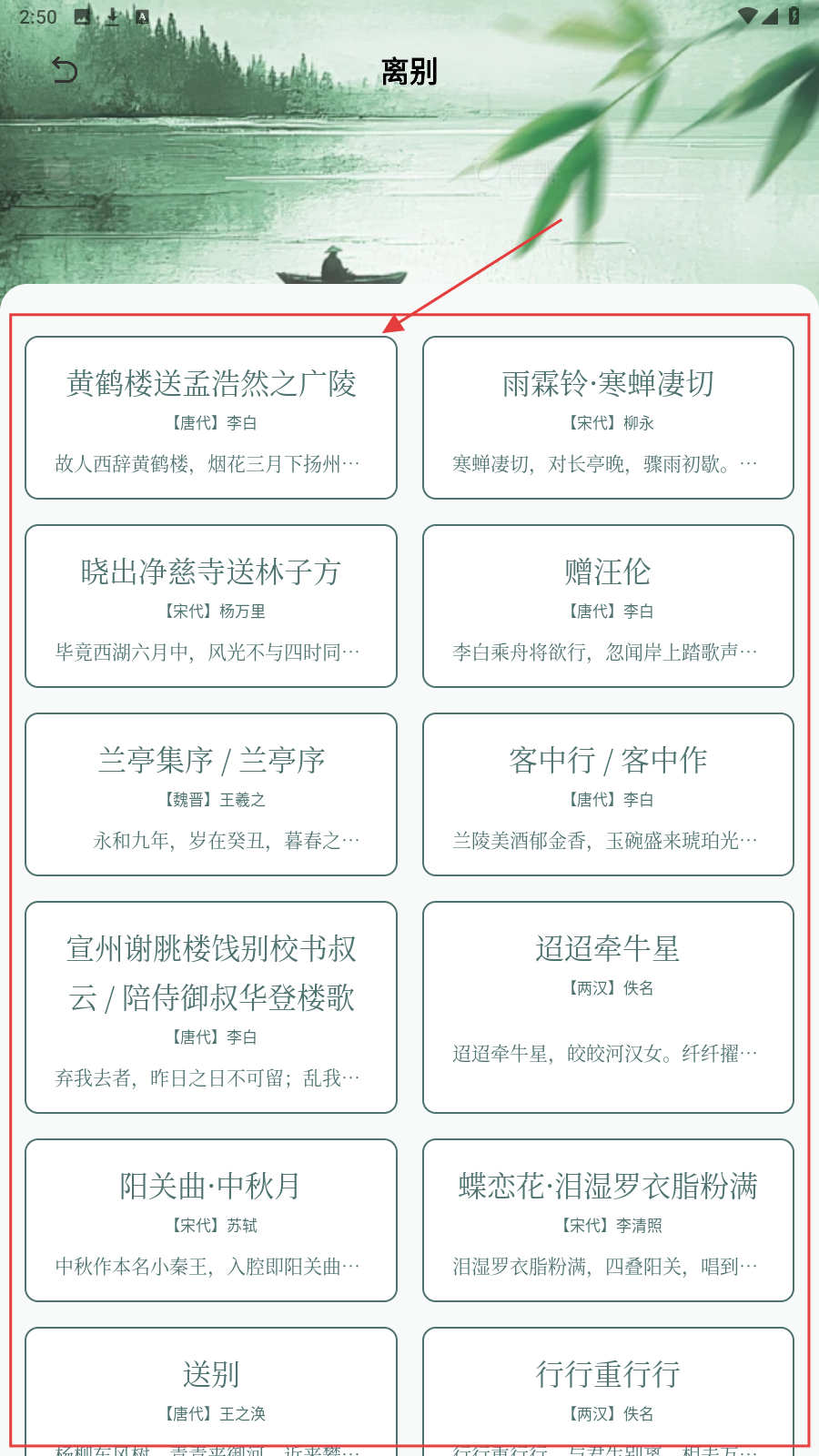Open 送别 by 王之涣
This screenshot has height=1456, width=819.
click(211, 1388)
